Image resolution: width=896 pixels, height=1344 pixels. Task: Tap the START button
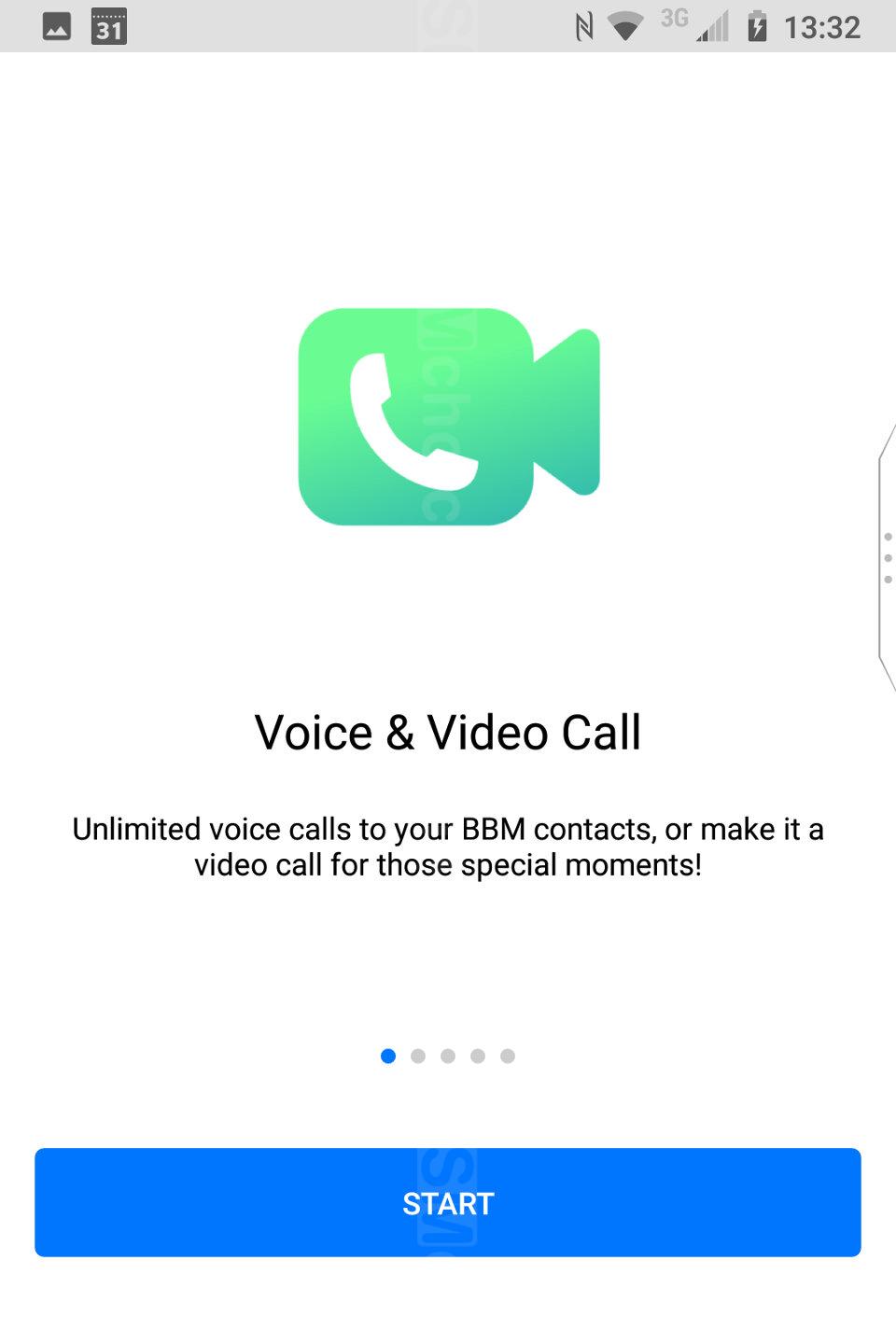click(448, 1202)
